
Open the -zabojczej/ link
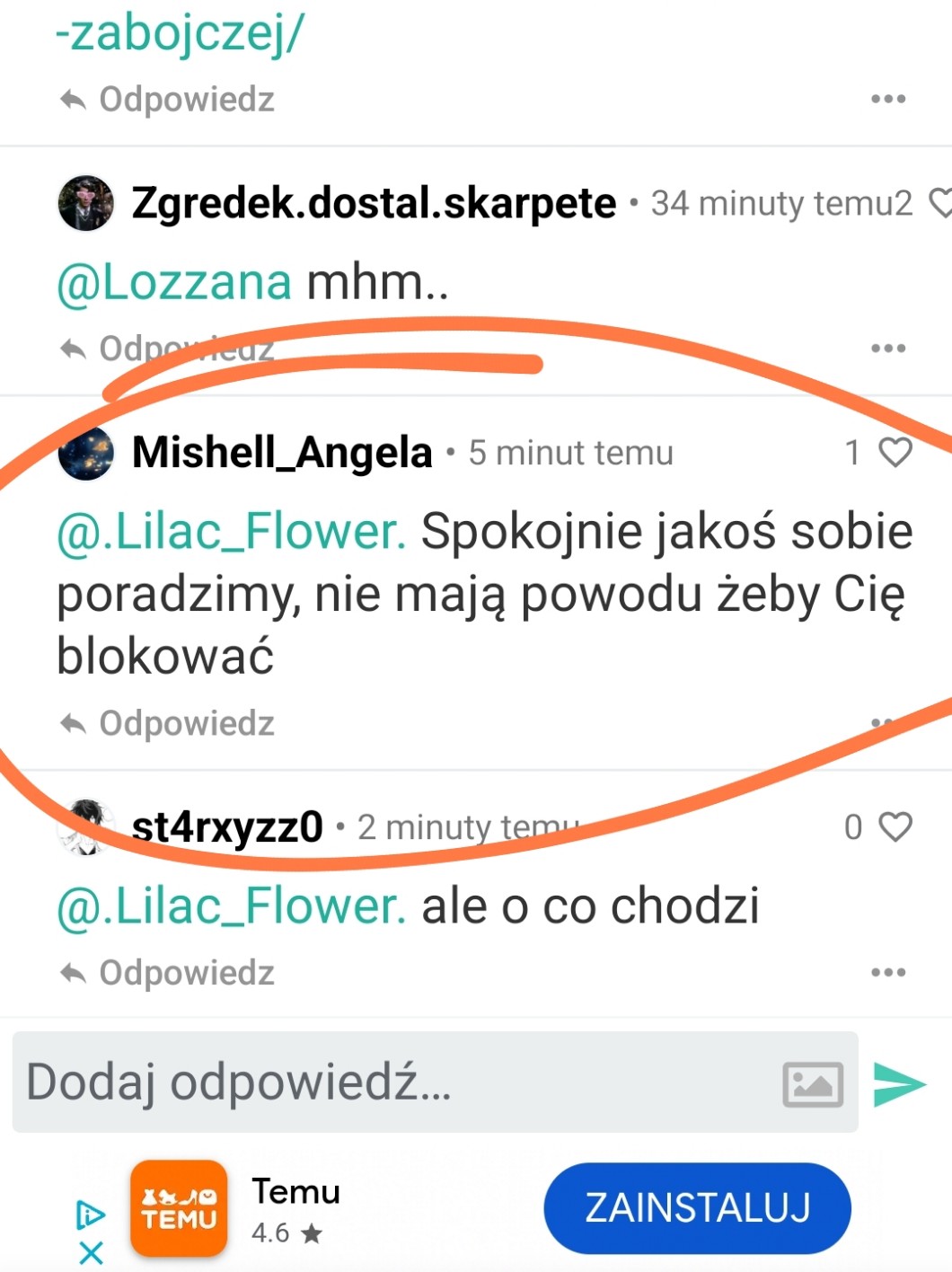click(180, 34)
